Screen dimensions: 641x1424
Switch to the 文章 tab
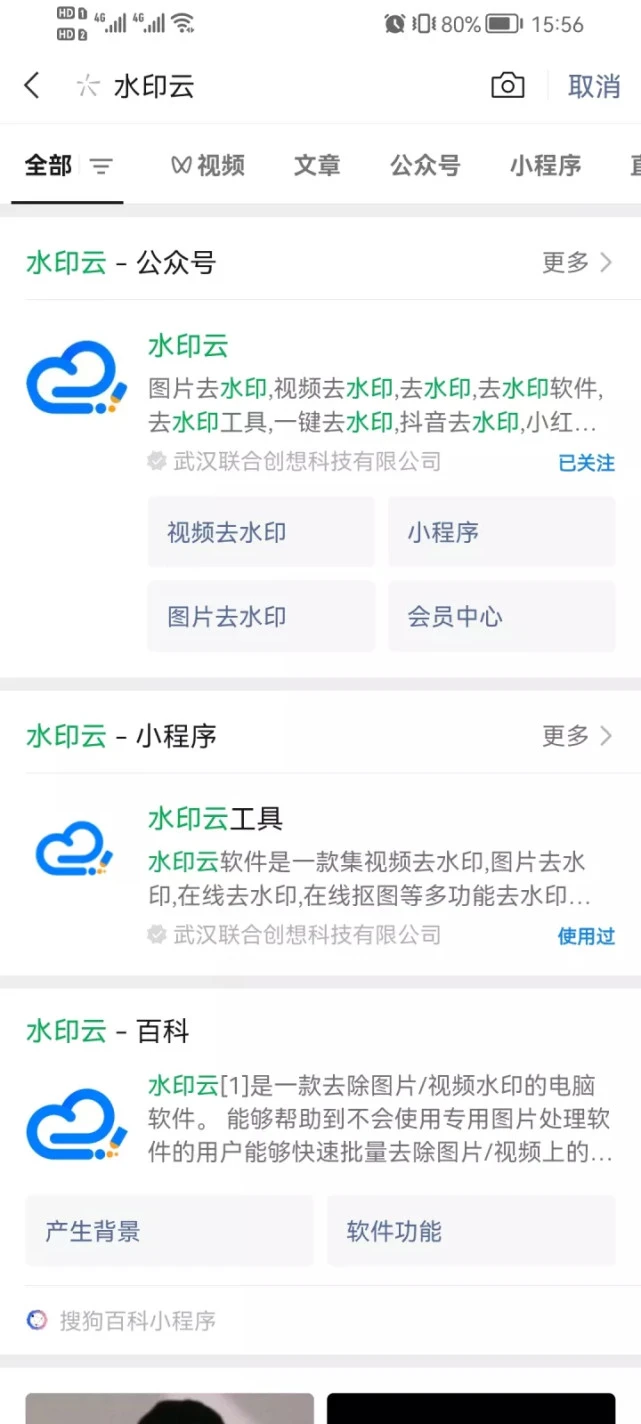click(x=317, y=165)
